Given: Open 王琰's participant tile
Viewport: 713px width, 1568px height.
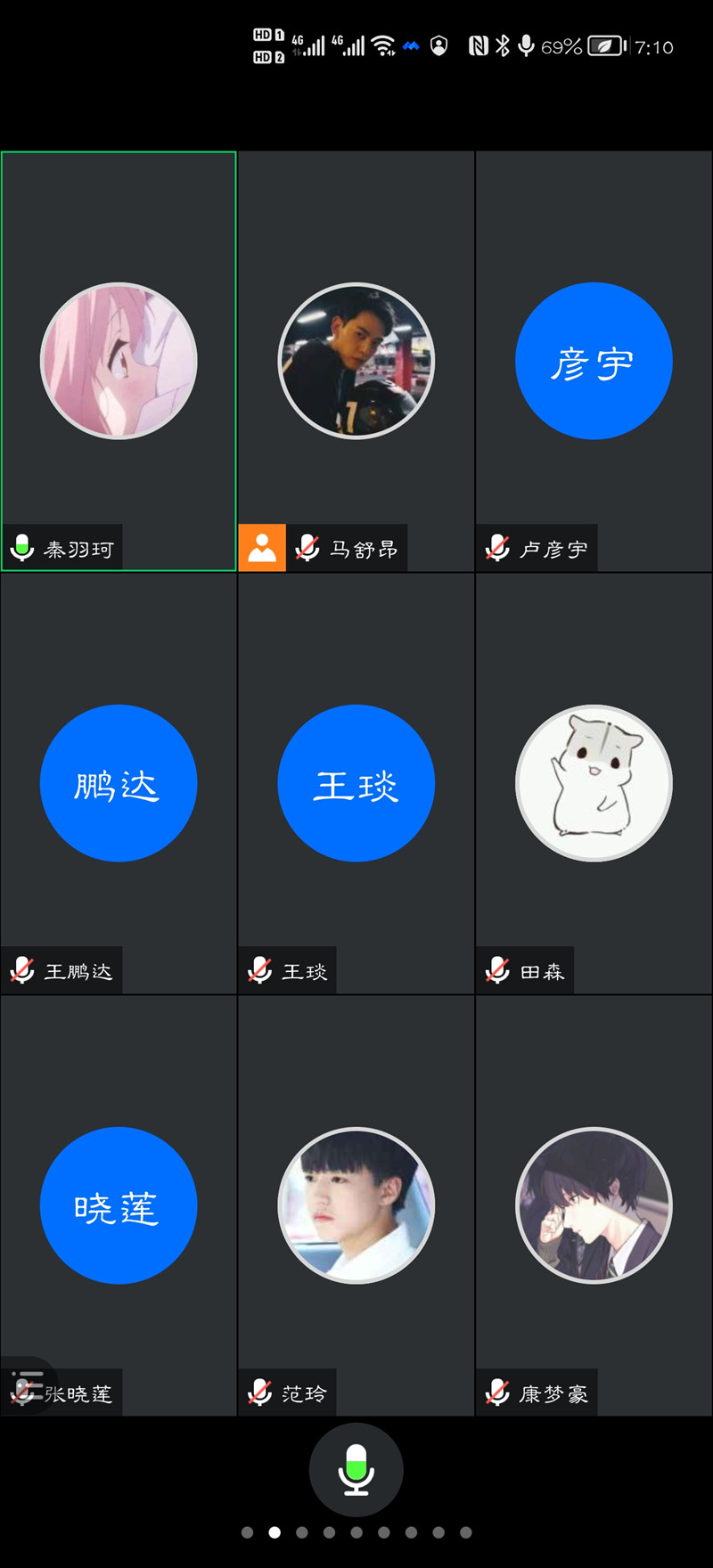Looking at the screenshot, I should click(356, 783).
